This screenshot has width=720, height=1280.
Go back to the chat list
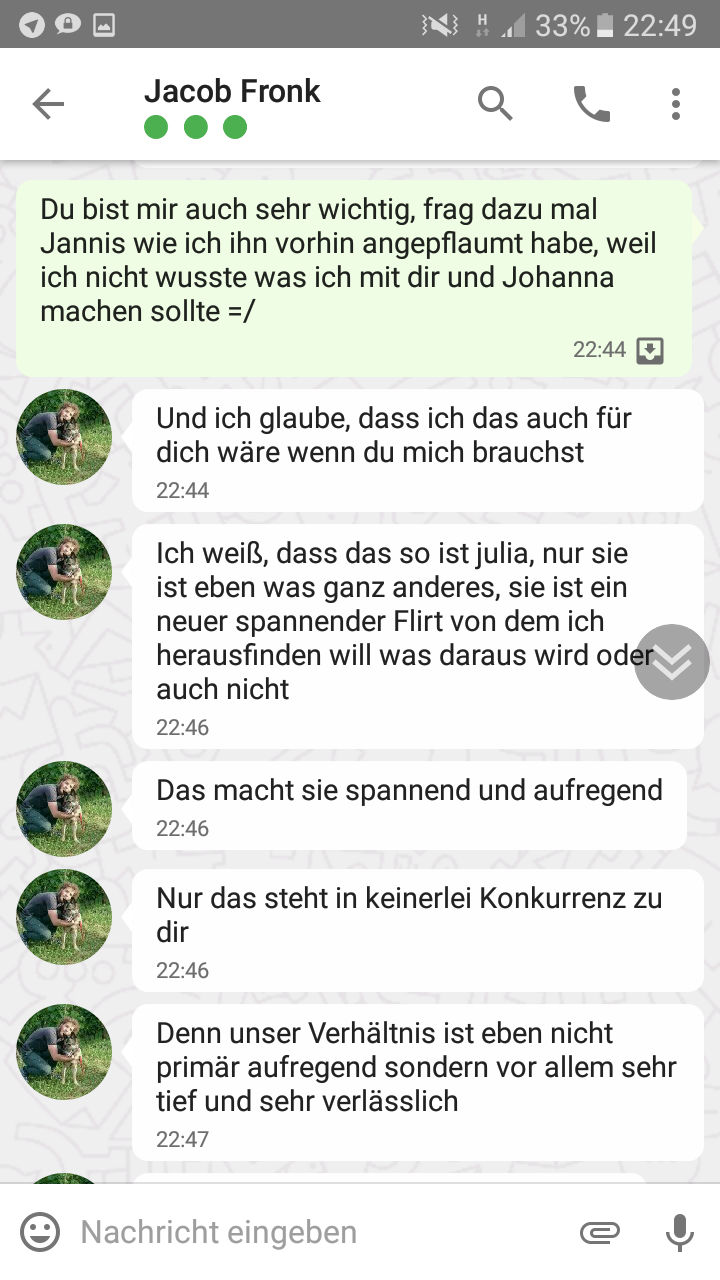48,104
